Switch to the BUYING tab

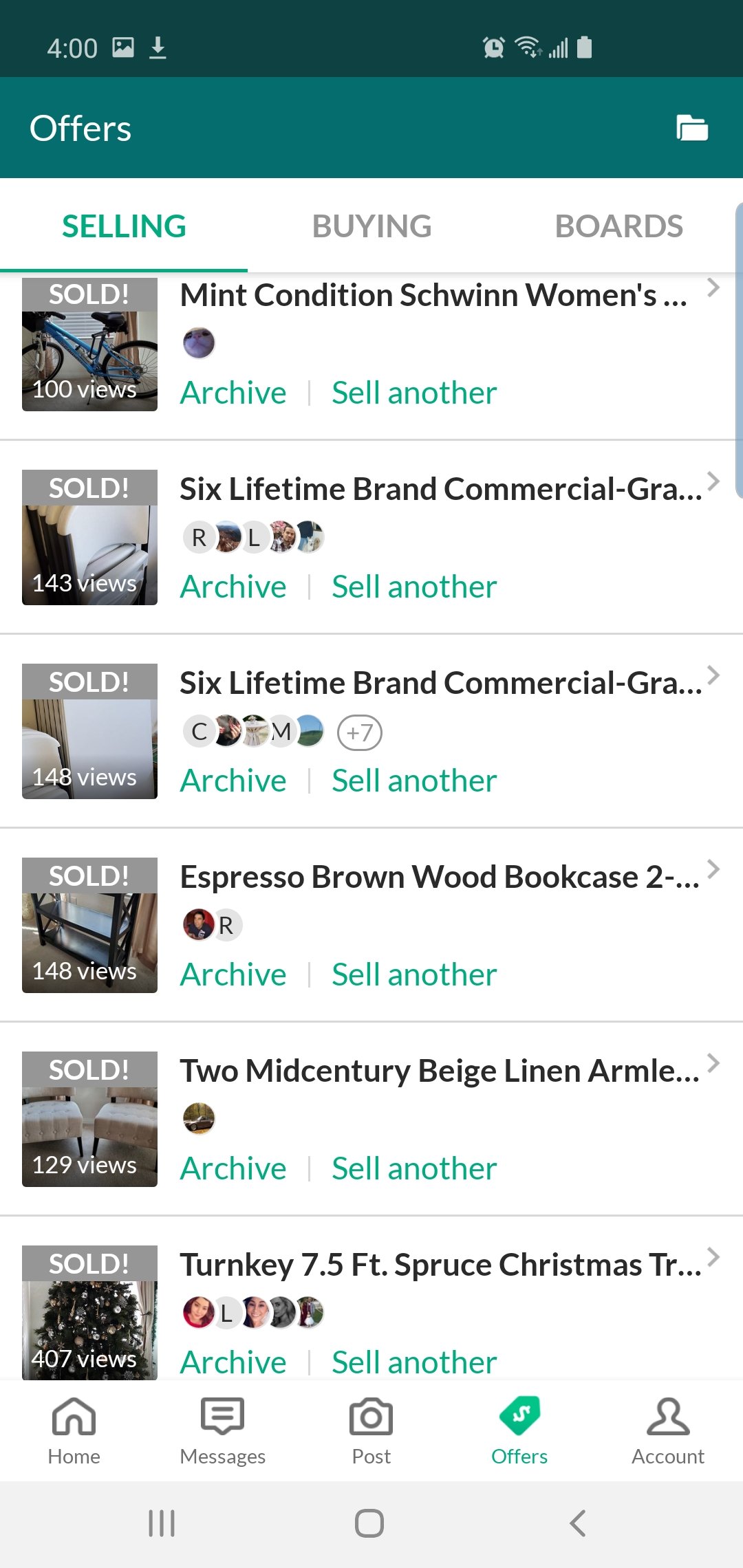pos(371,226)
